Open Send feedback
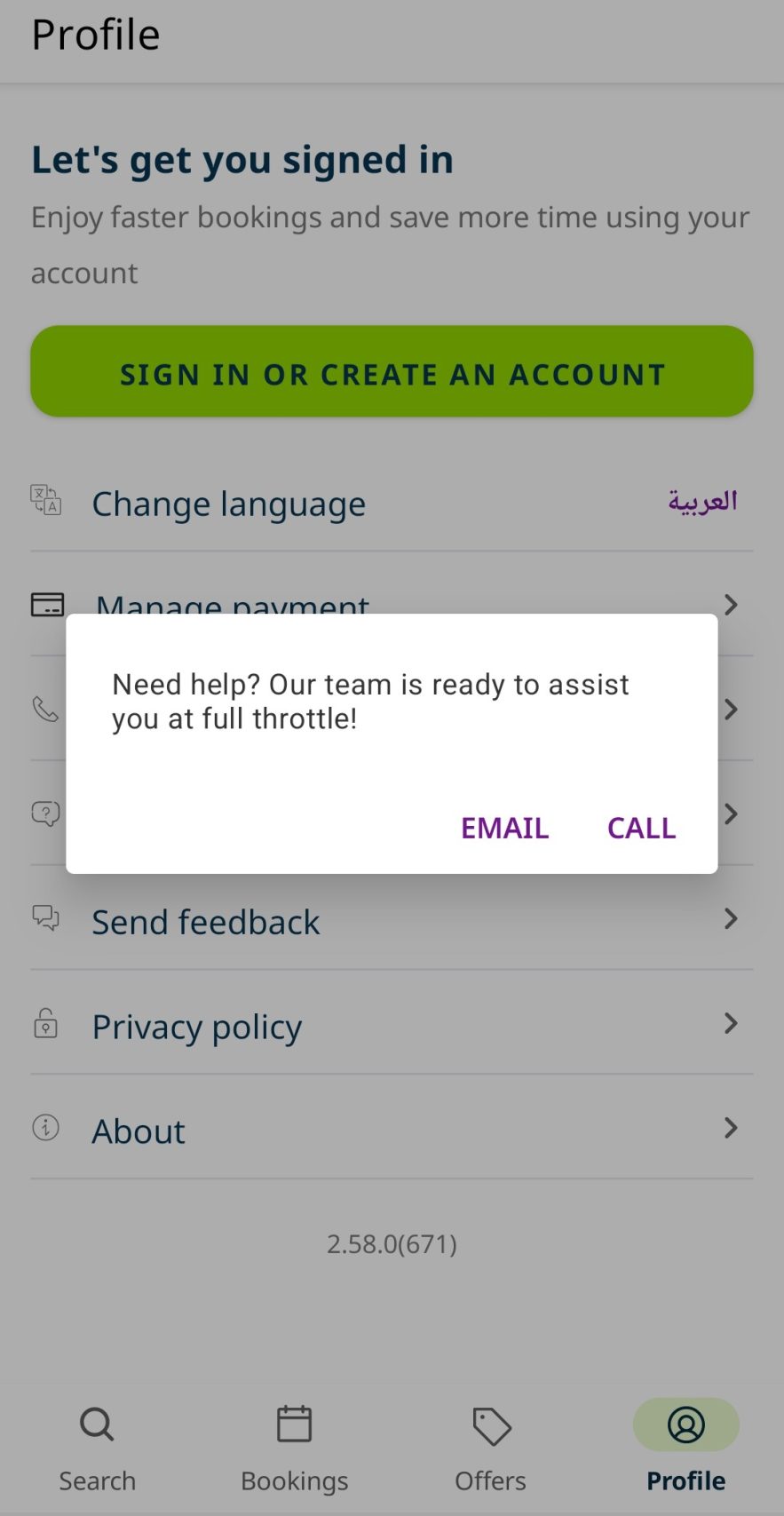Image resolution: width=784 pixels, height=1516 pixels. [x=392, y=922]
